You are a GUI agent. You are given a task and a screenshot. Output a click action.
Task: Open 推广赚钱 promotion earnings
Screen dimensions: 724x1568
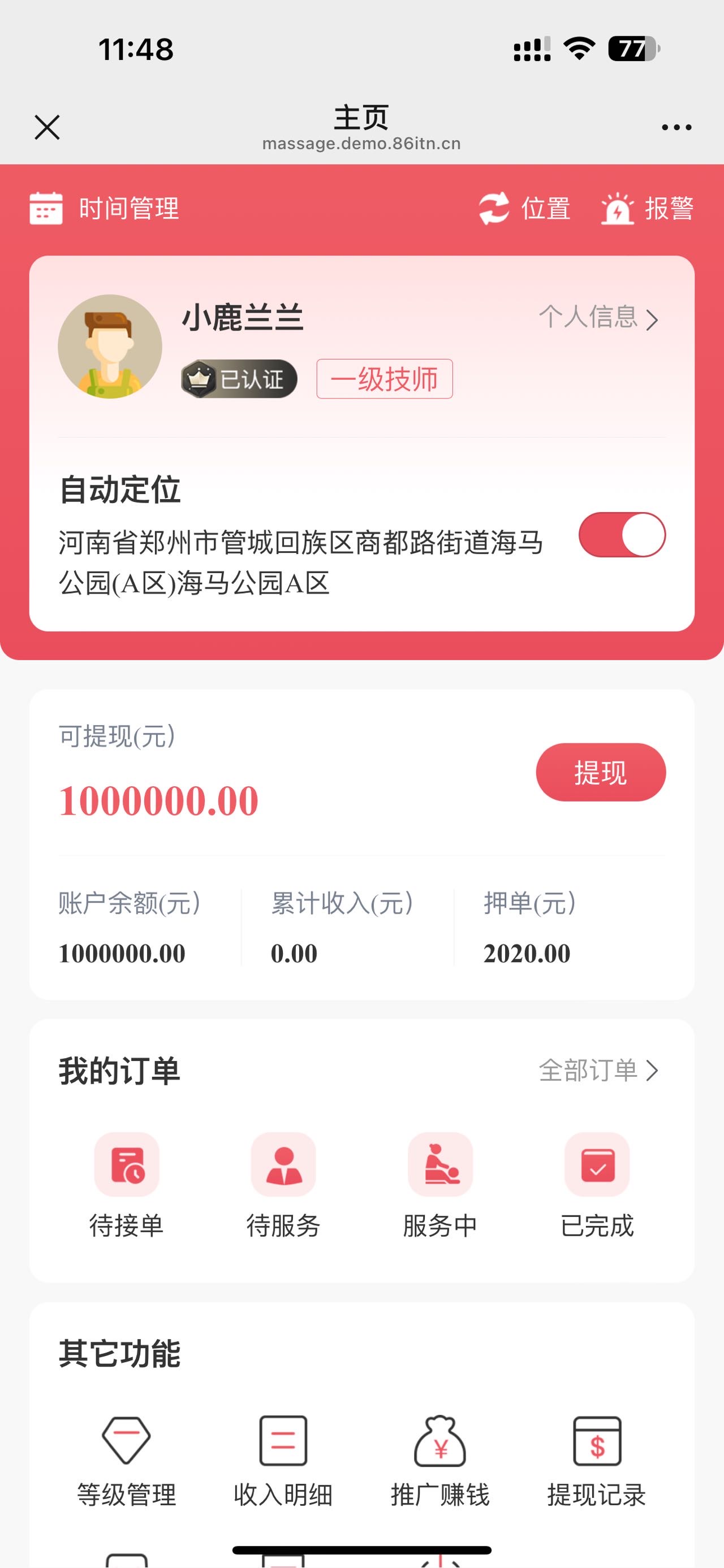[440, 1459]
